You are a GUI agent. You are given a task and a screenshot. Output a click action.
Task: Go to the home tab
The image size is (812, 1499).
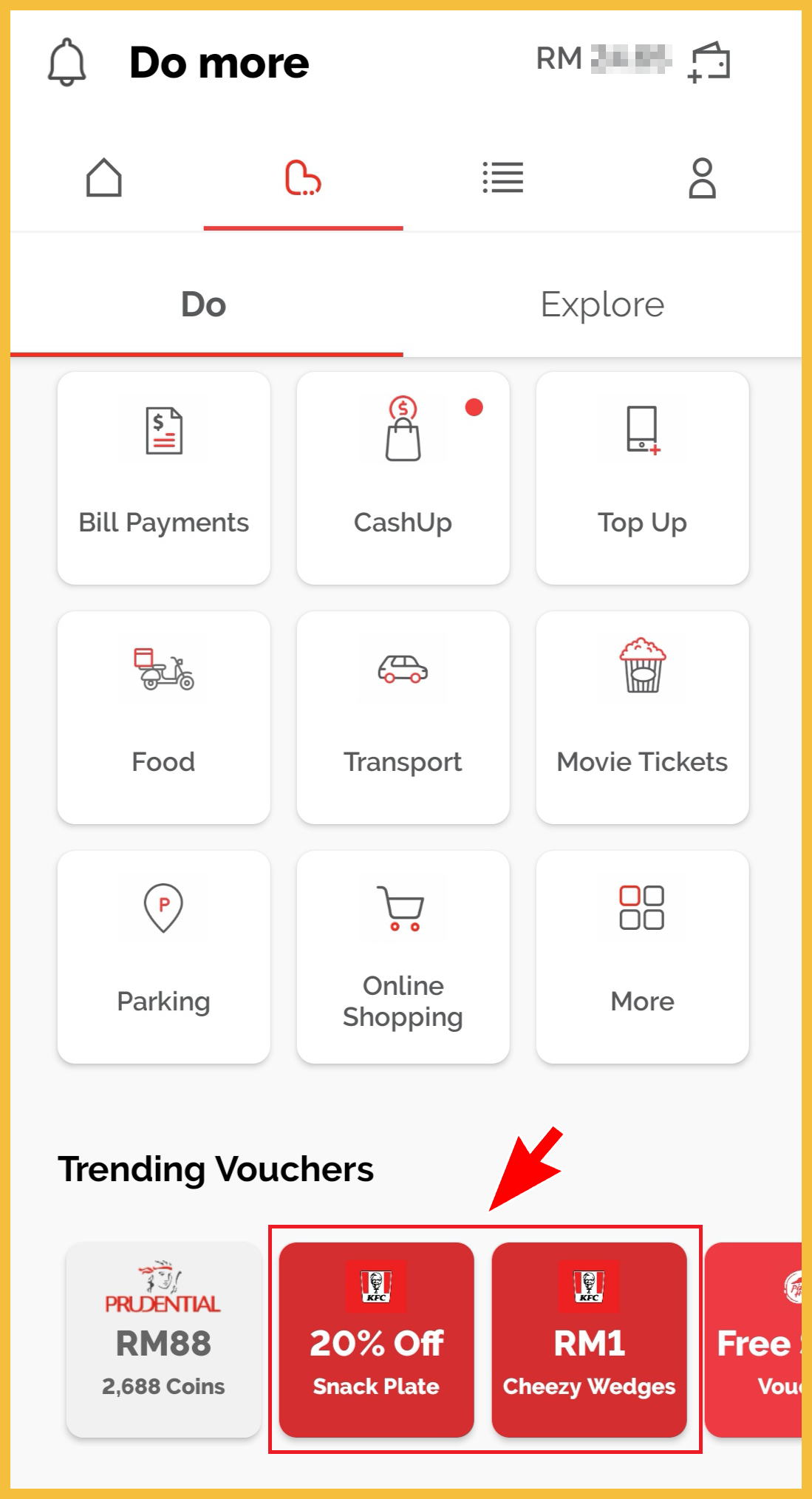104,178
